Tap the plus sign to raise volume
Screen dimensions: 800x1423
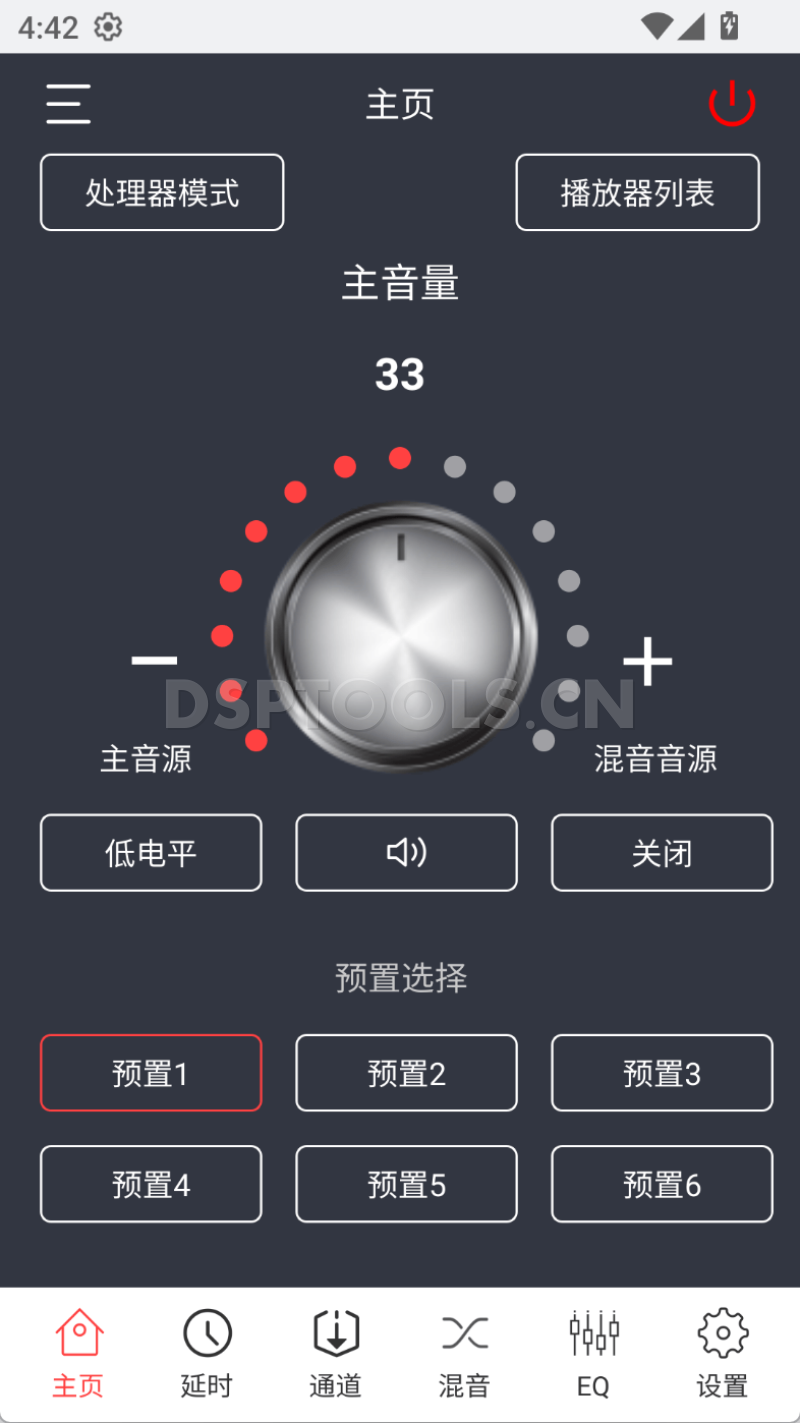tap(649, 660)
